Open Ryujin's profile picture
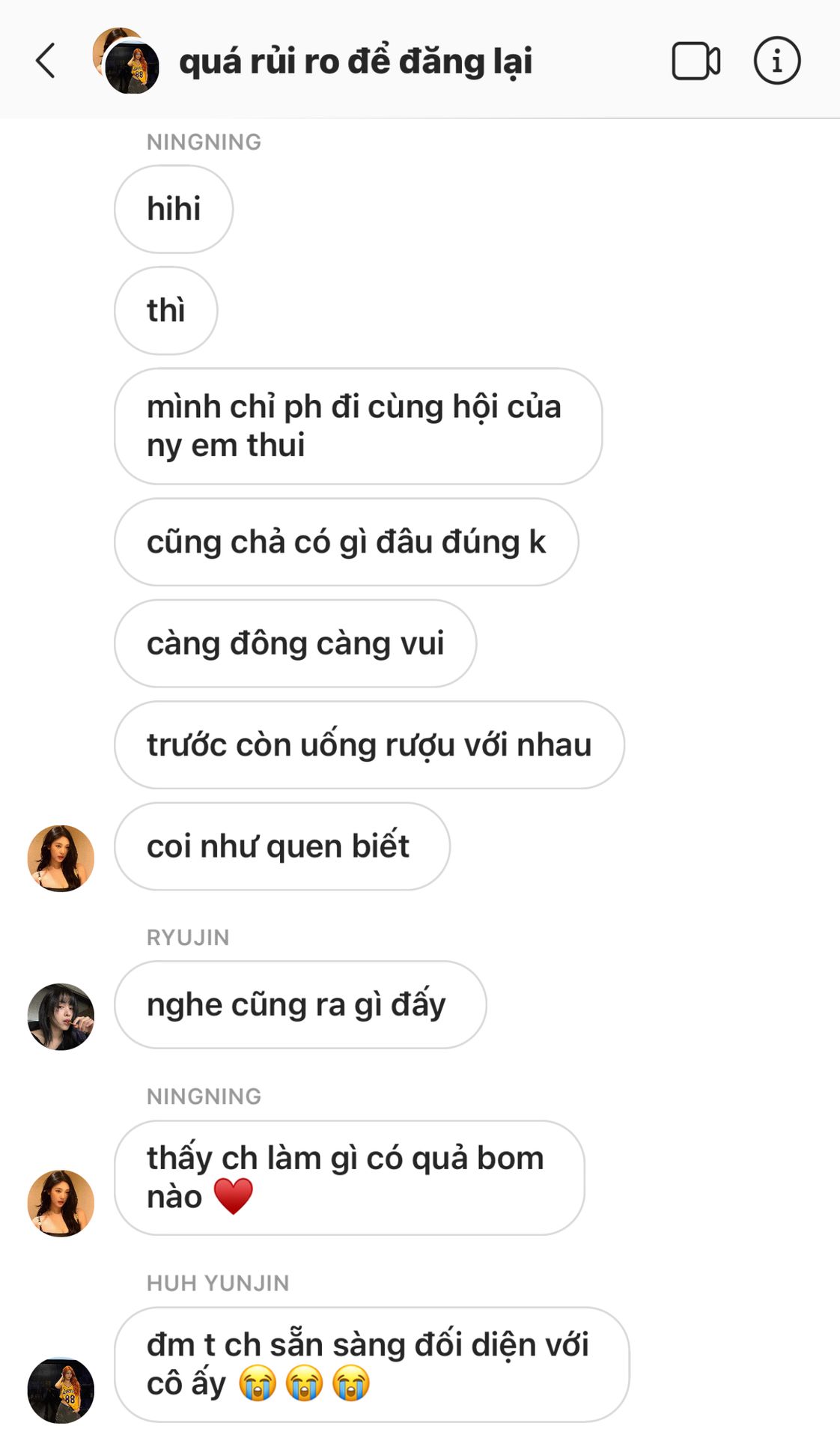The image size is (840, 1438). [61, 1016]
